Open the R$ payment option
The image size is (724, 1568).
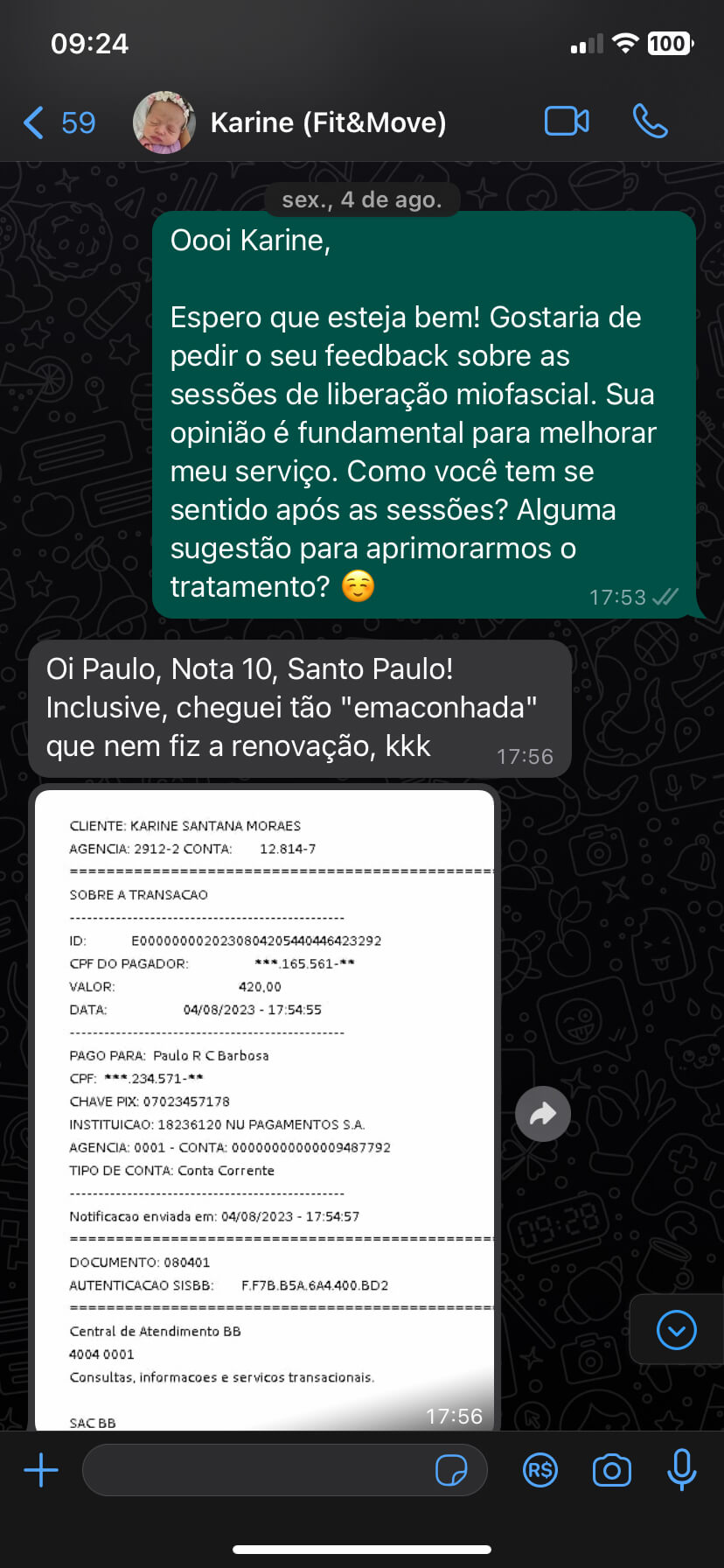point(540,1470)
